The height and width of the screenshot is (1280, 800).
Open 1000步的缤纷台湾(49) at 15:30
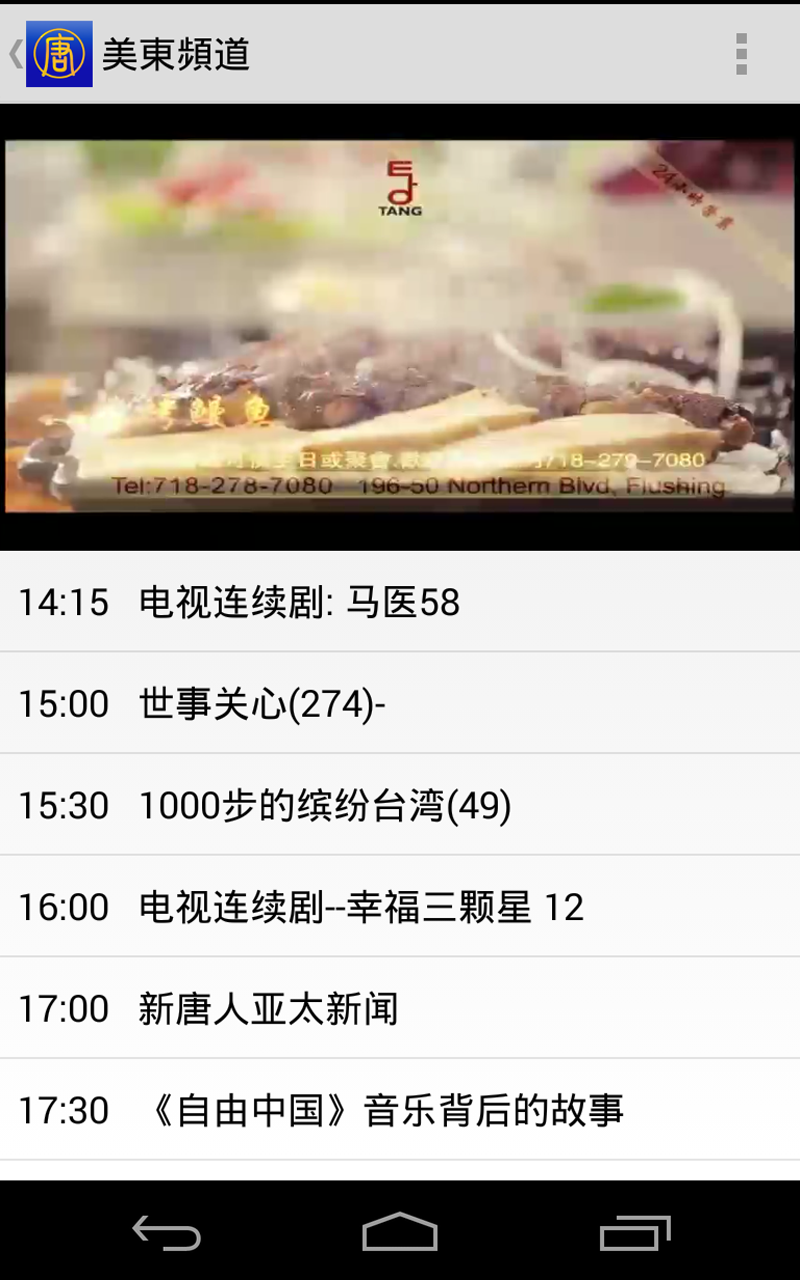click(x=400, y=806)
